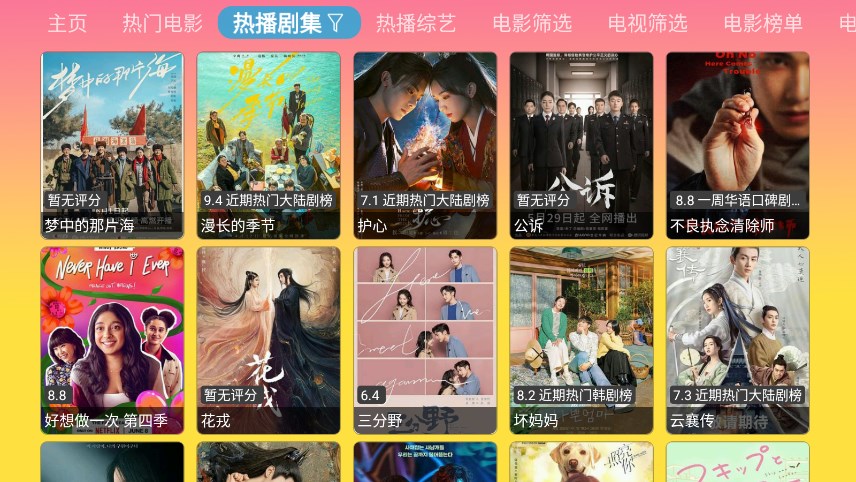
Task: Switch to 电视筛选 tab
Action: coord(647,23)
